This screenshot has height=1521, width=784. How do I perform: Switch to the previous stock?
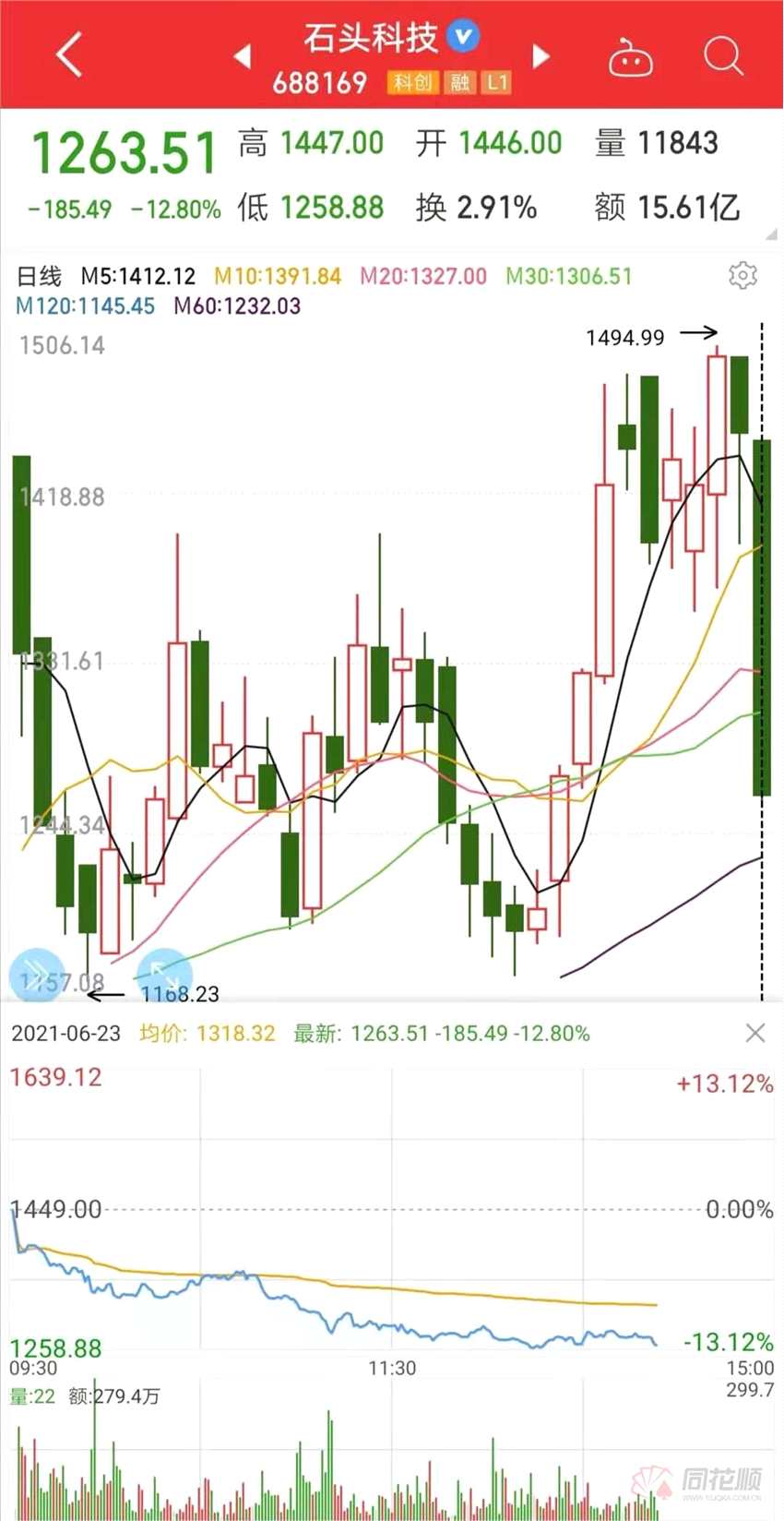tap(243, 56)
